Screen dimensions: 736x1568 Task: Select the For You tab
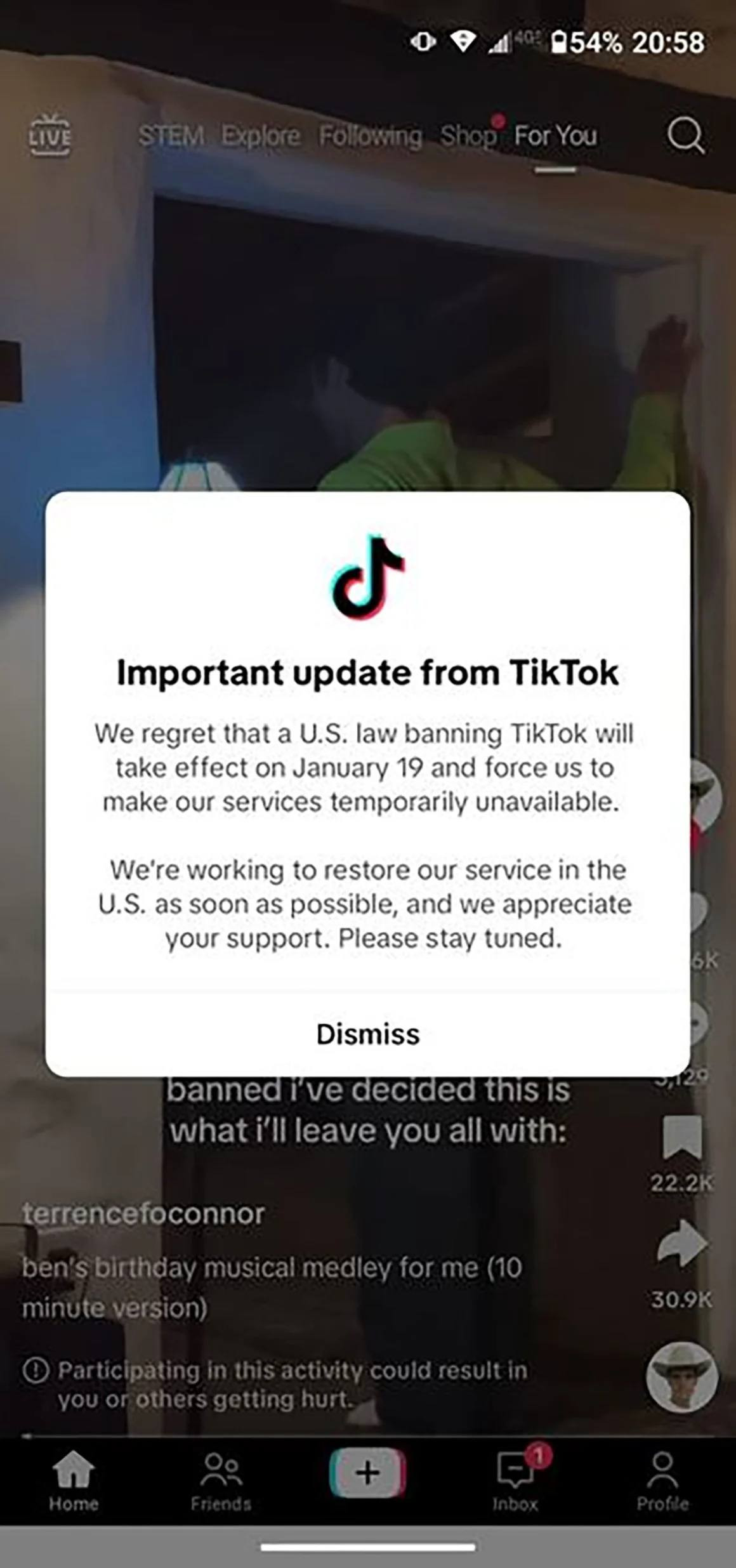tap(555, 136)
